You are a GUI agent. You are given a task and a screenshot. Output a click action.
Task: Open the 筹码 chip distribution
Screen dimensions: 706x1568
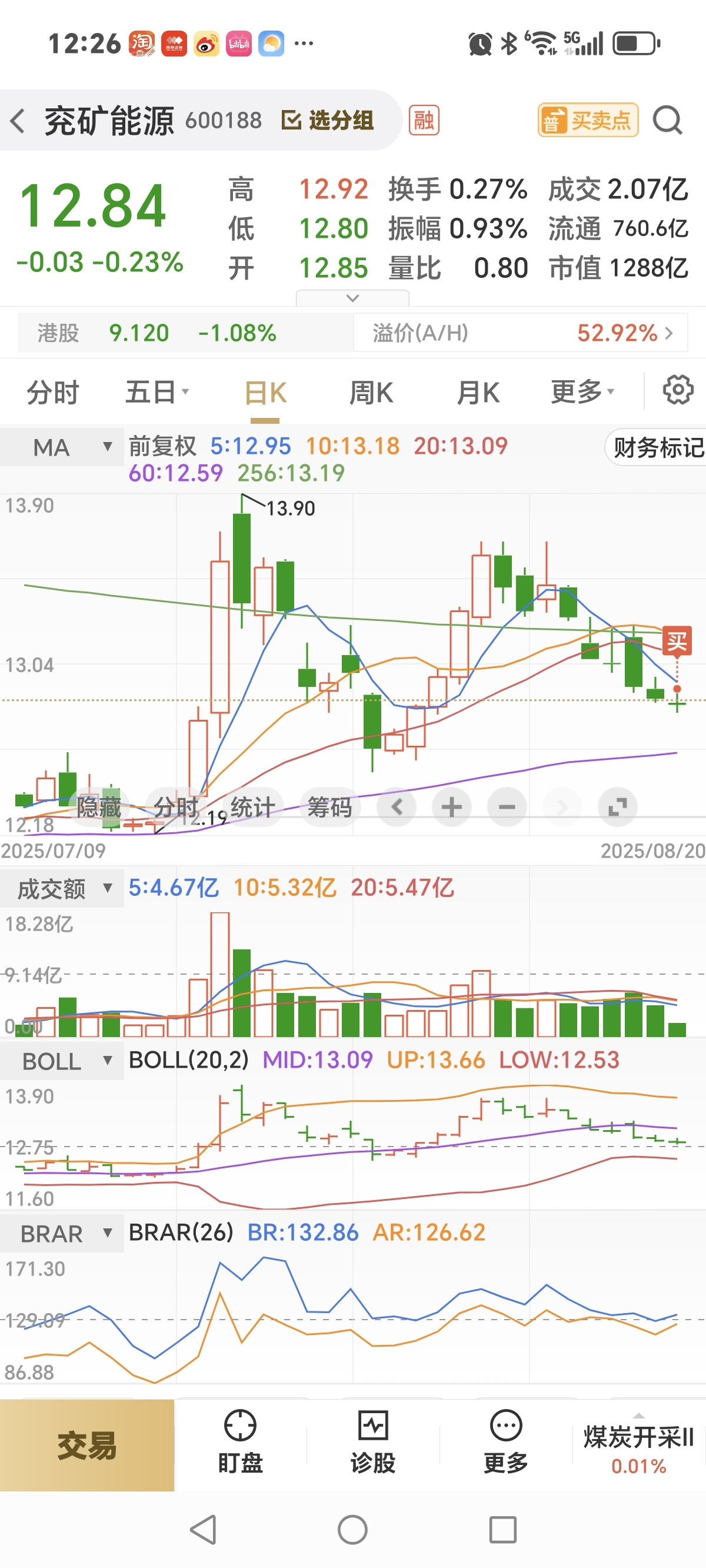pyautogui.click(x=330, y=807)
